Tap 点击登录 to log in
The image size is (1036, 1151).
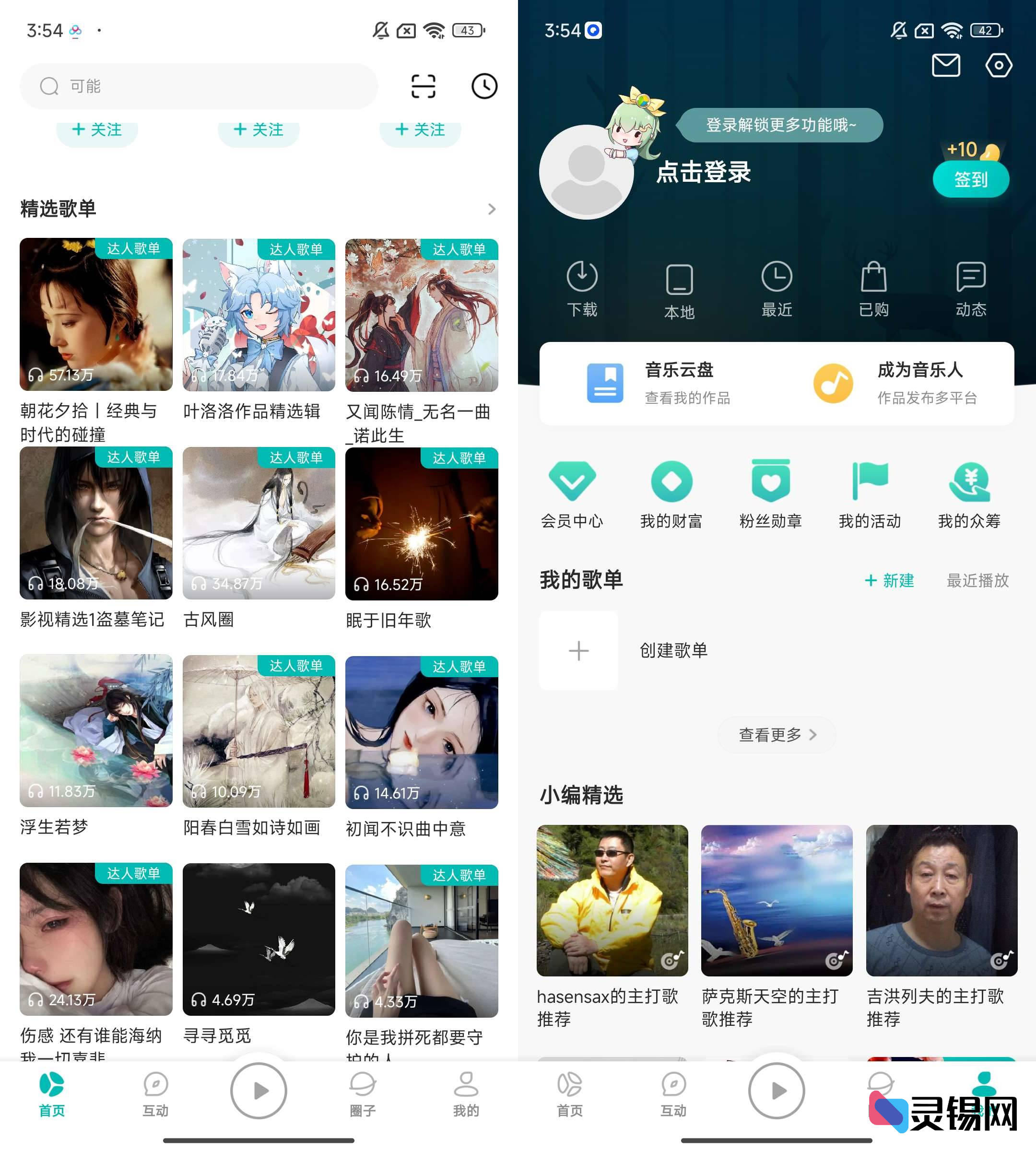click(x=704, y=174)
